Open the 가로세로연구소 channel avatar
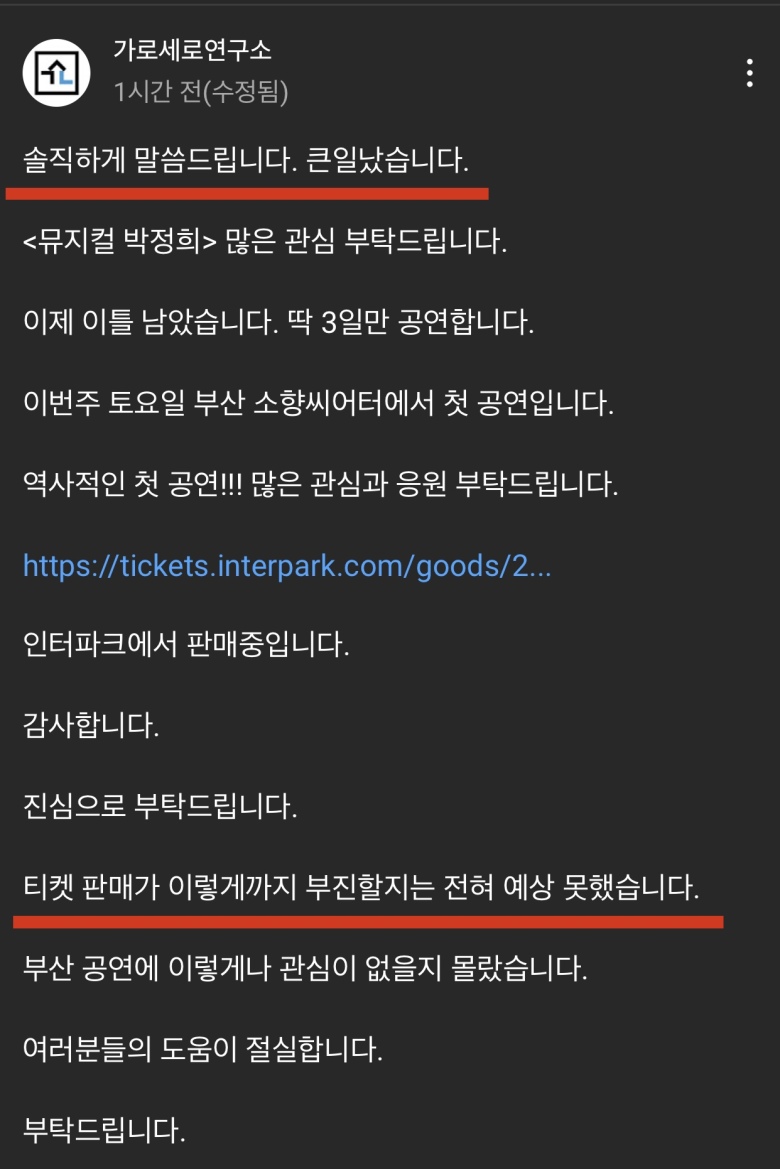Viewport: 780px width, 1169px height. tap(57, 73)
